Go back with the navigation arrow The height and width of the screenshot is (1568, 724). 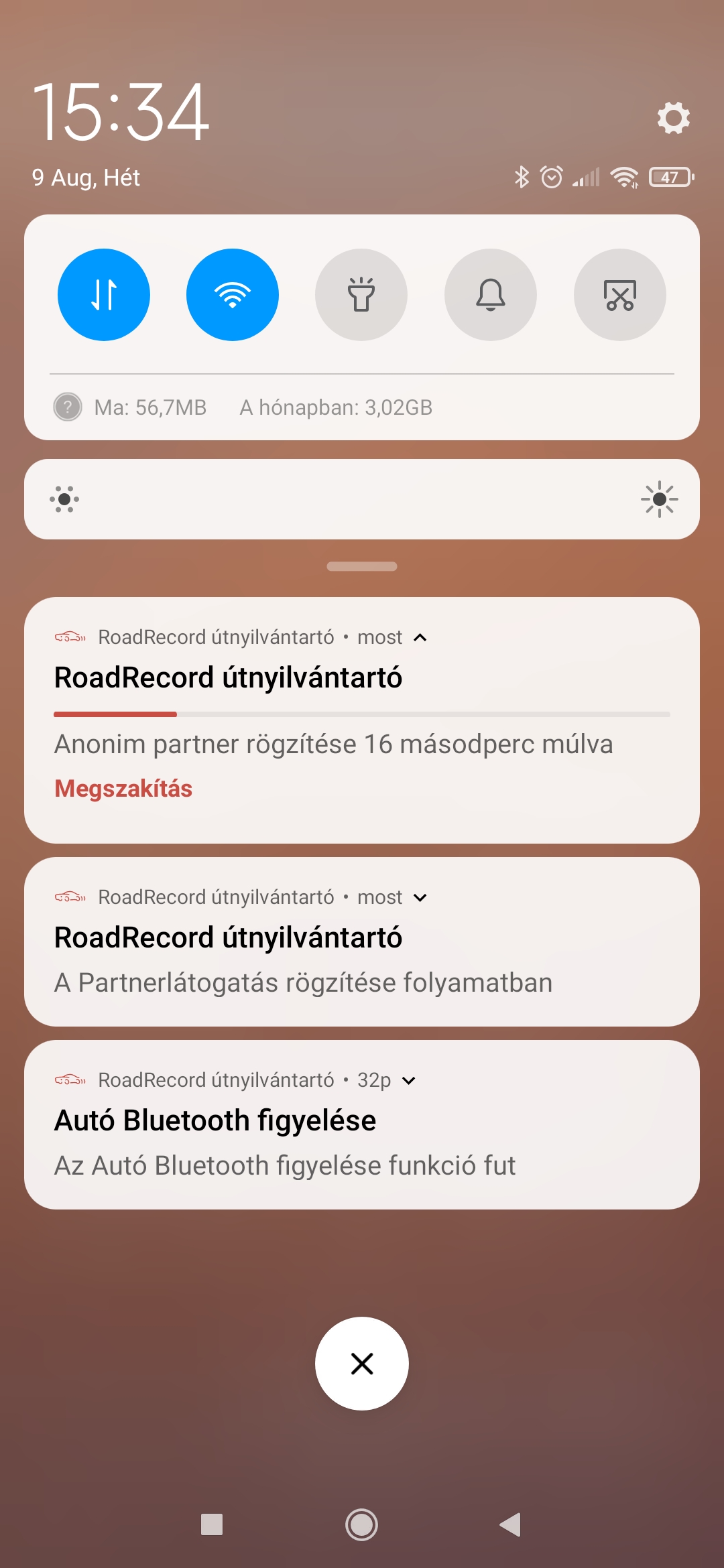tap(511, 1525)
